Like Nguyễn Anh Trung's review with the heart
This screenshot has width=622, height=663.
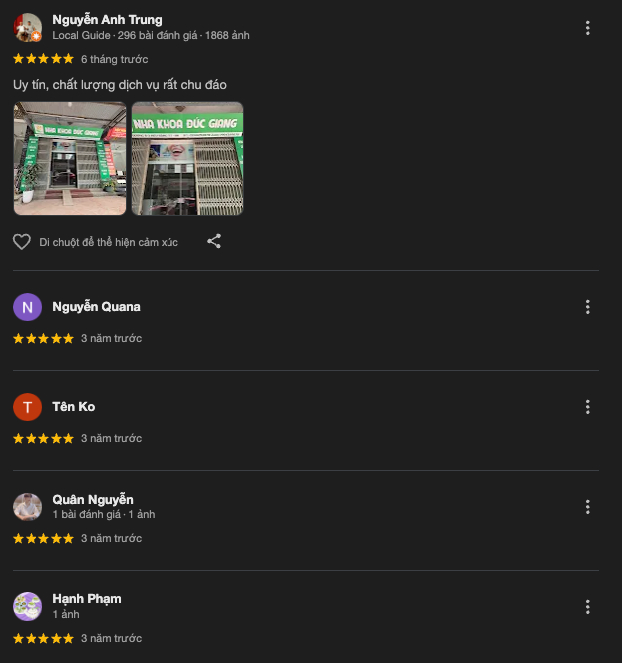[22, 242]
